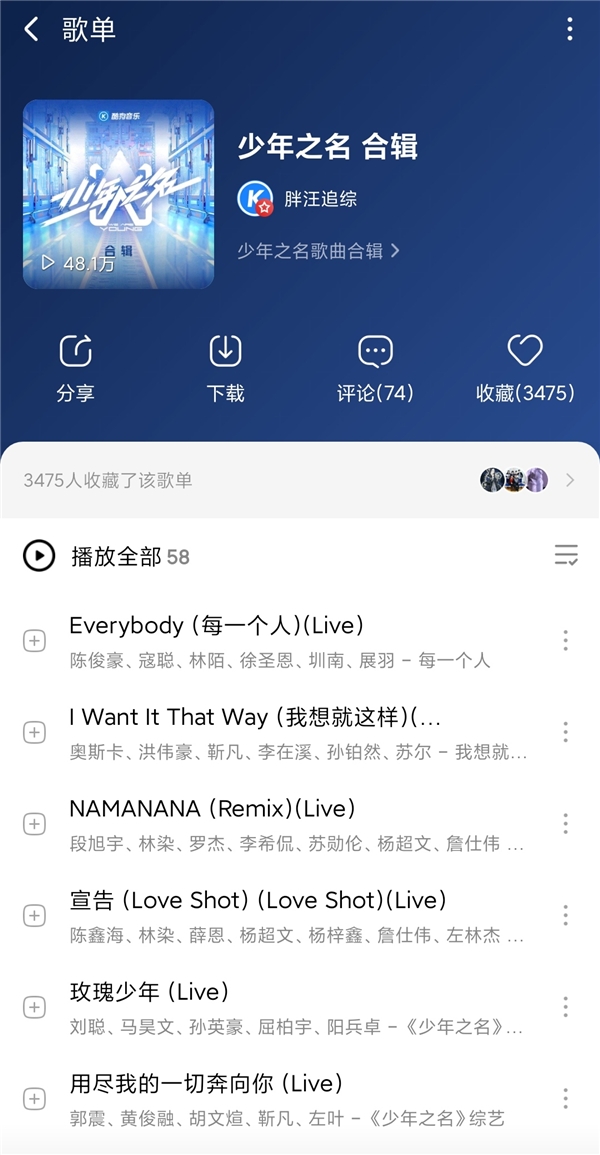
Task: Open more options for Everybody (每一个人)(Live)
Action: click(565, 640)
